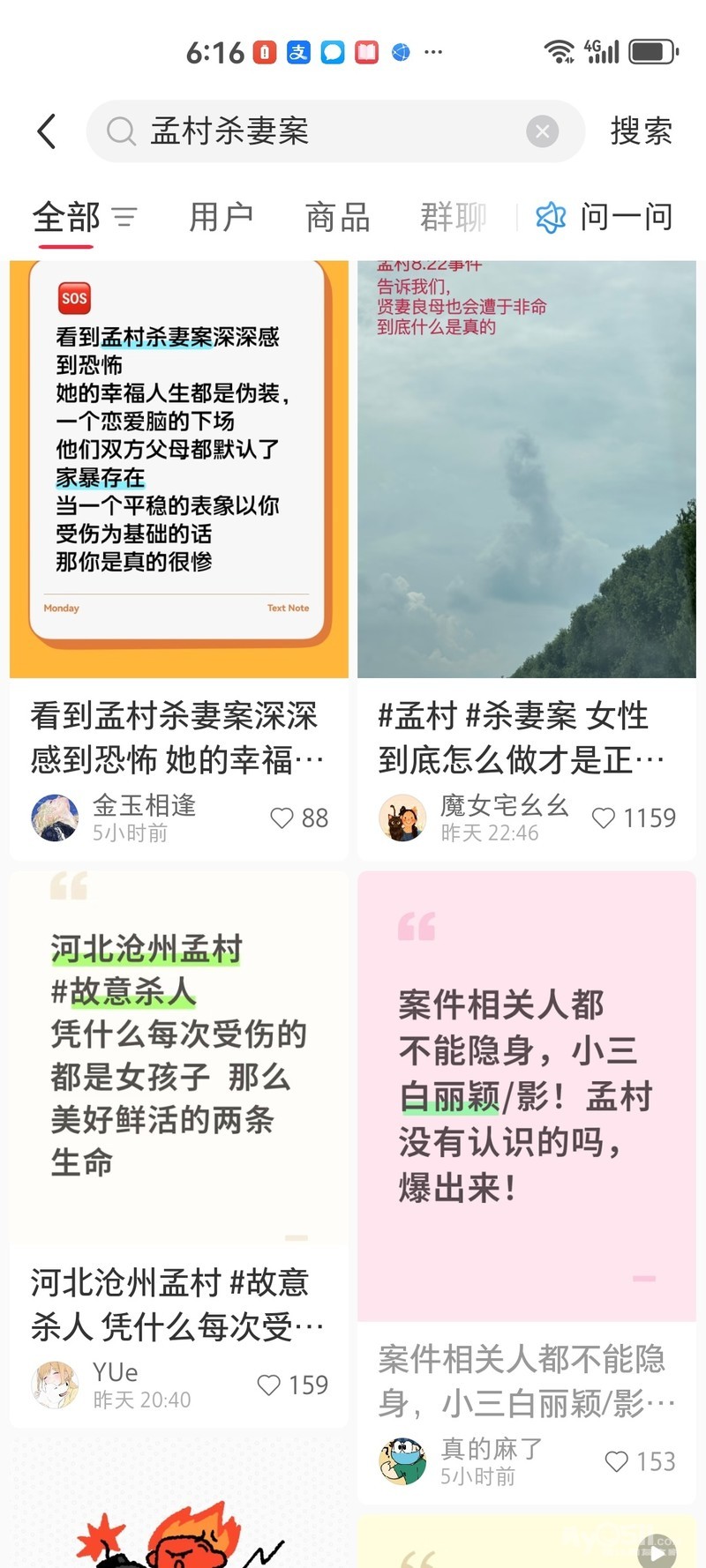Image resolution: width=706 pixels, height=1568 pixels.
Task: Switch to the 商品 tab
Action: (337, 217)
